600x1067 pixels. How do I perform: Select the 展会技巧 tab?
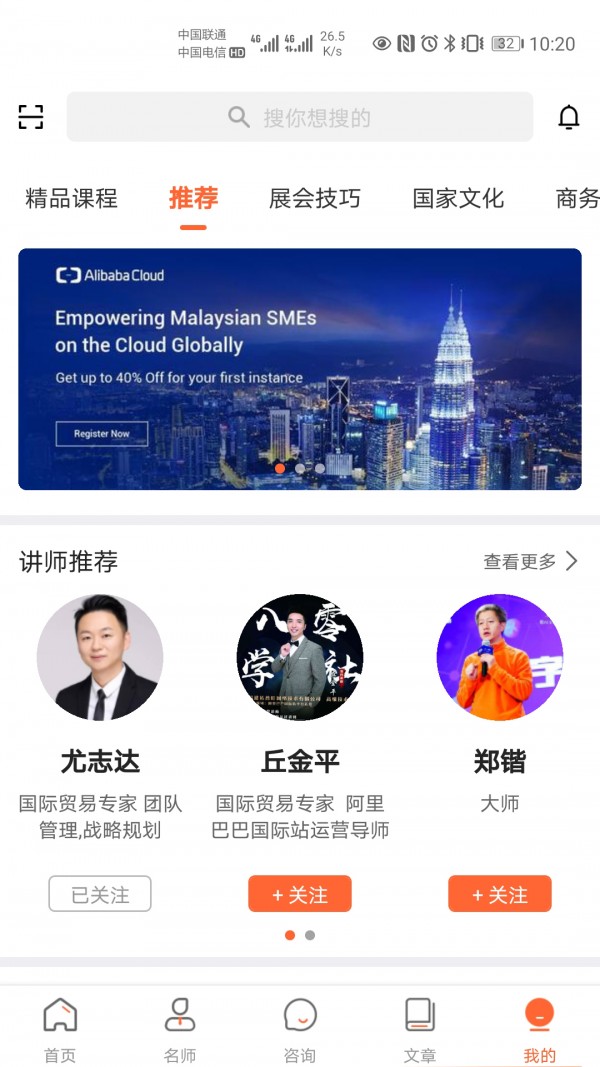pos(314,198)
